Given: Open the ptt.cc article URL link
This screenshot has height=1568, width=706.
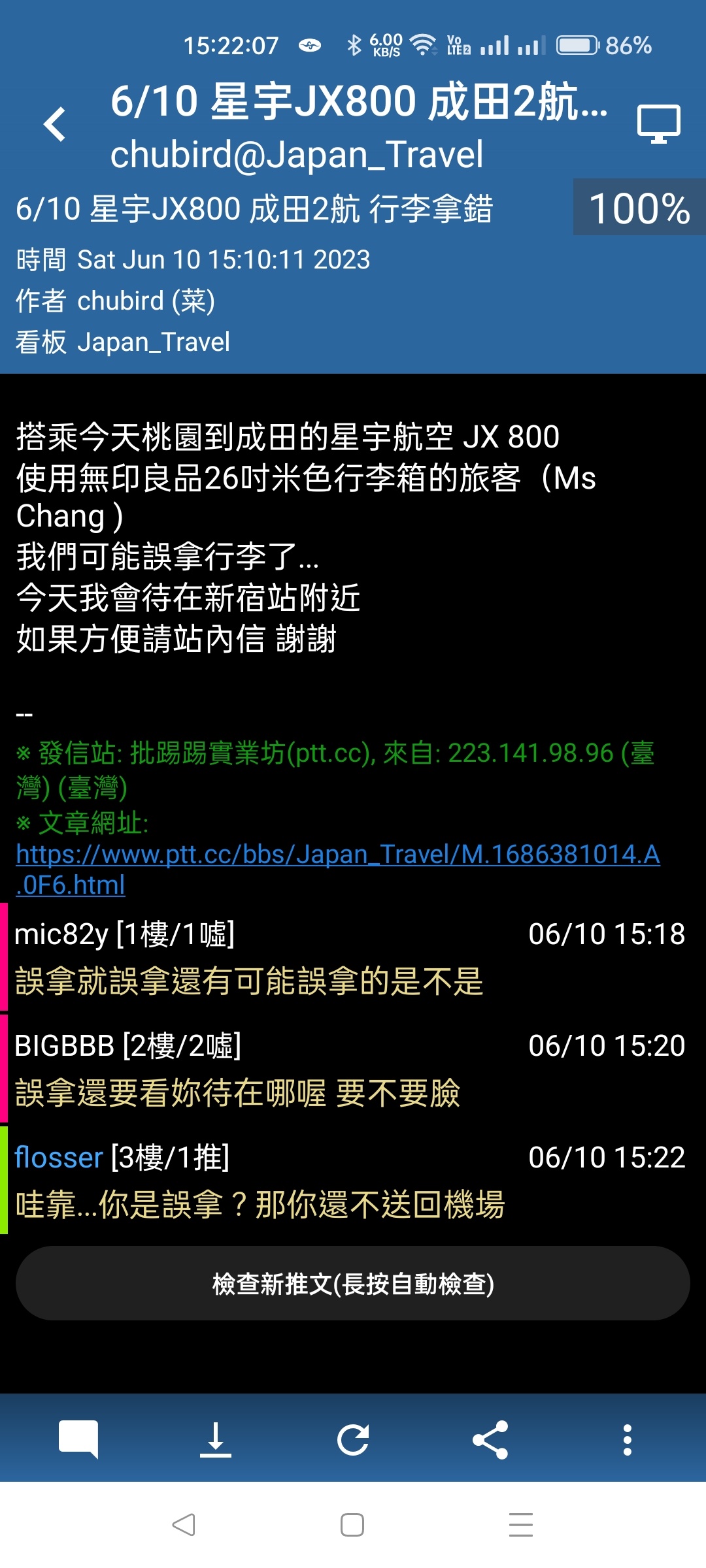Looking at the screenshot, I should point(337,869).
